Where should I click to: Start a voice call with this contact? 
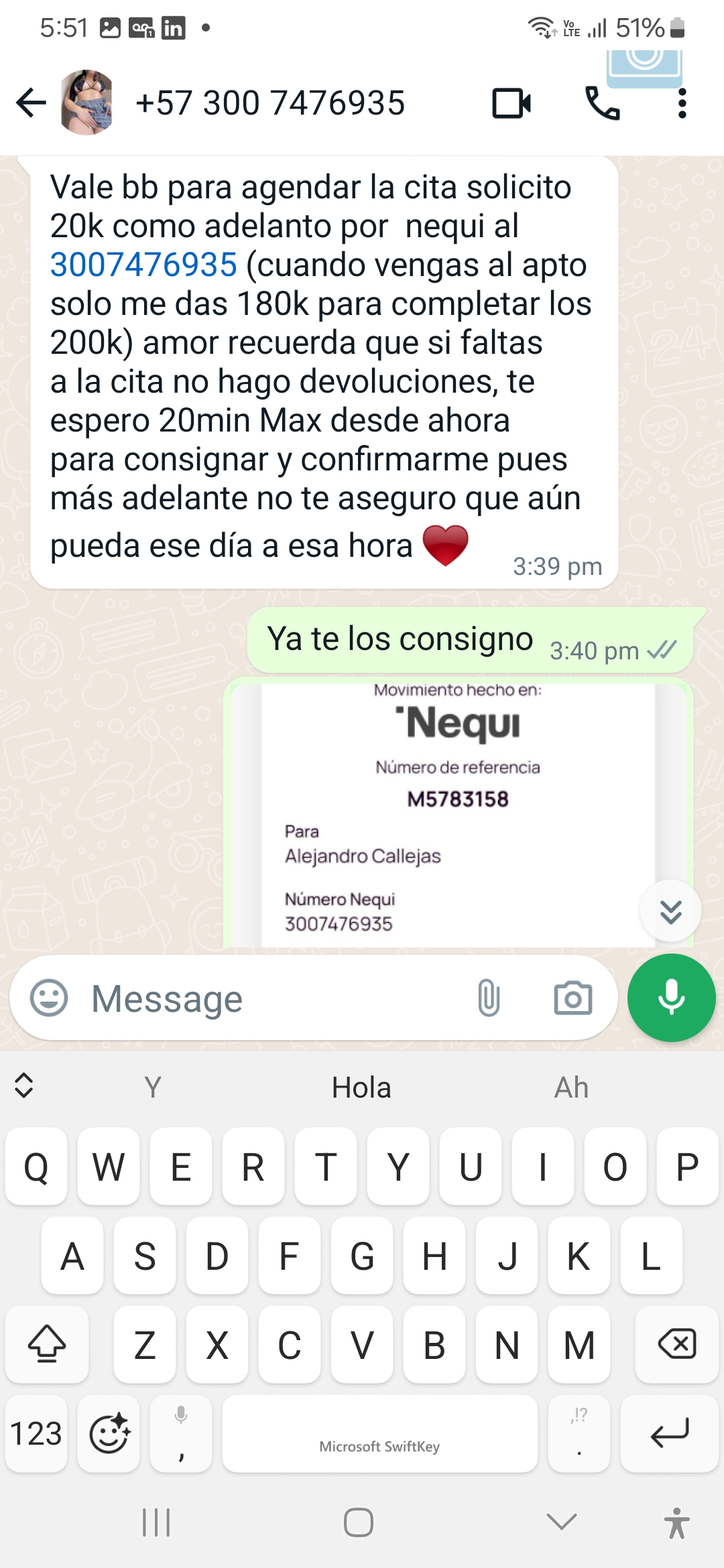[602, 103]
